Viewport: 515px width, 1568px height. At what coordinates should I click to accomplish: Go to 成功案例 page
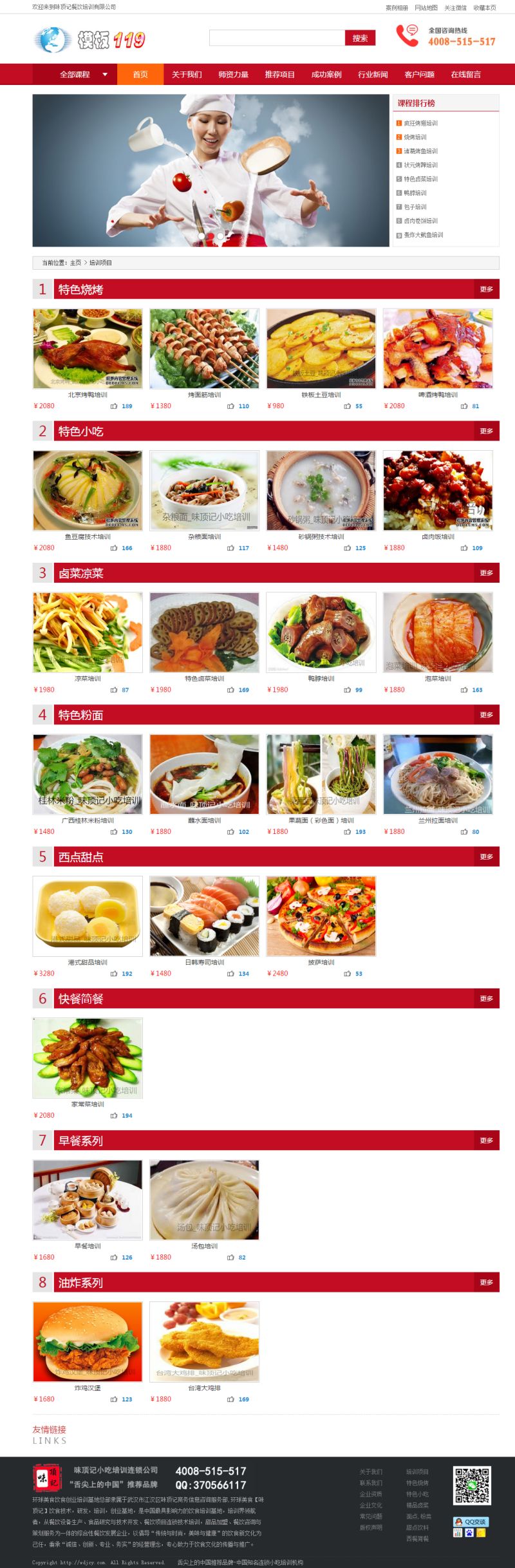pyautogui.click(x=326, y=75)
